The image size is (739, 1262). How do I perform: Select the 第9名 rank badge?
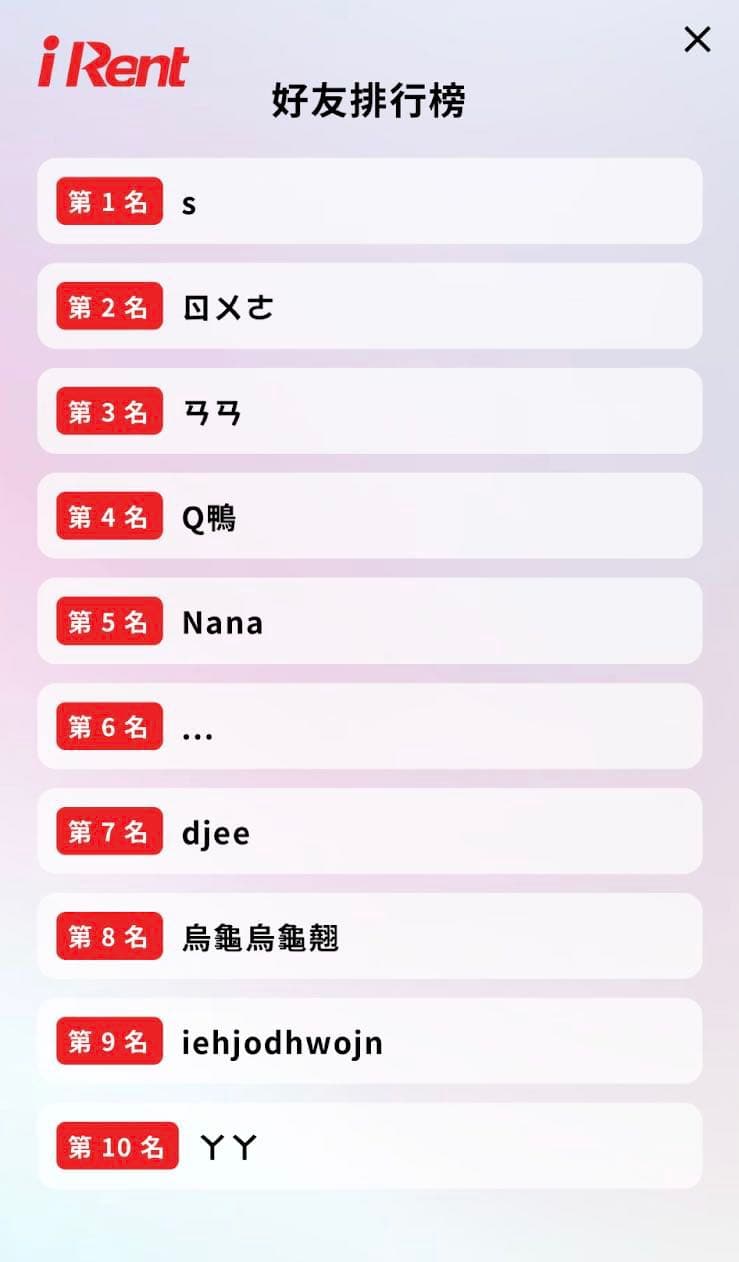[109, 1041]
